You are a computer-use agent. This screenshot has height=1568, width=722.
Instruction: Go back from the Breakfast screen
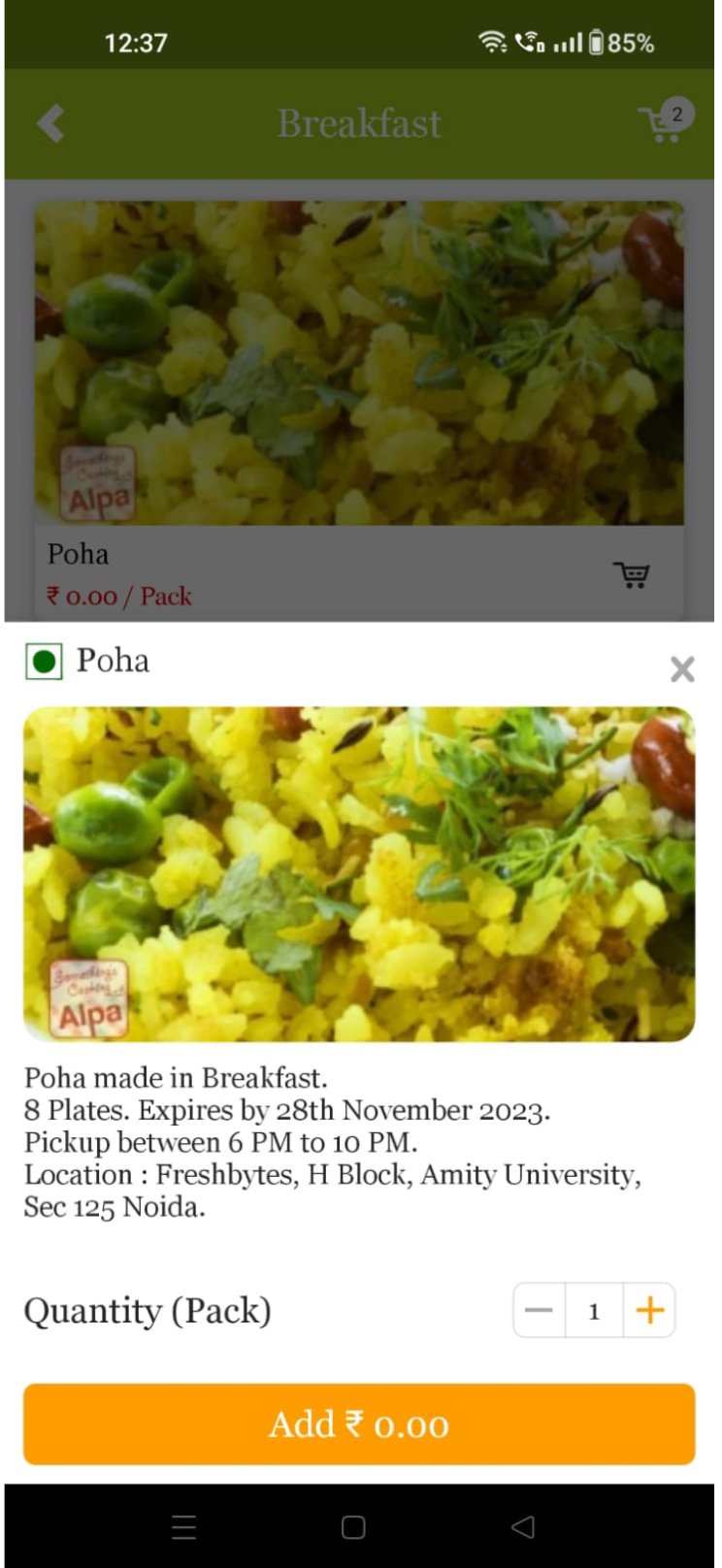click(50, 123)
